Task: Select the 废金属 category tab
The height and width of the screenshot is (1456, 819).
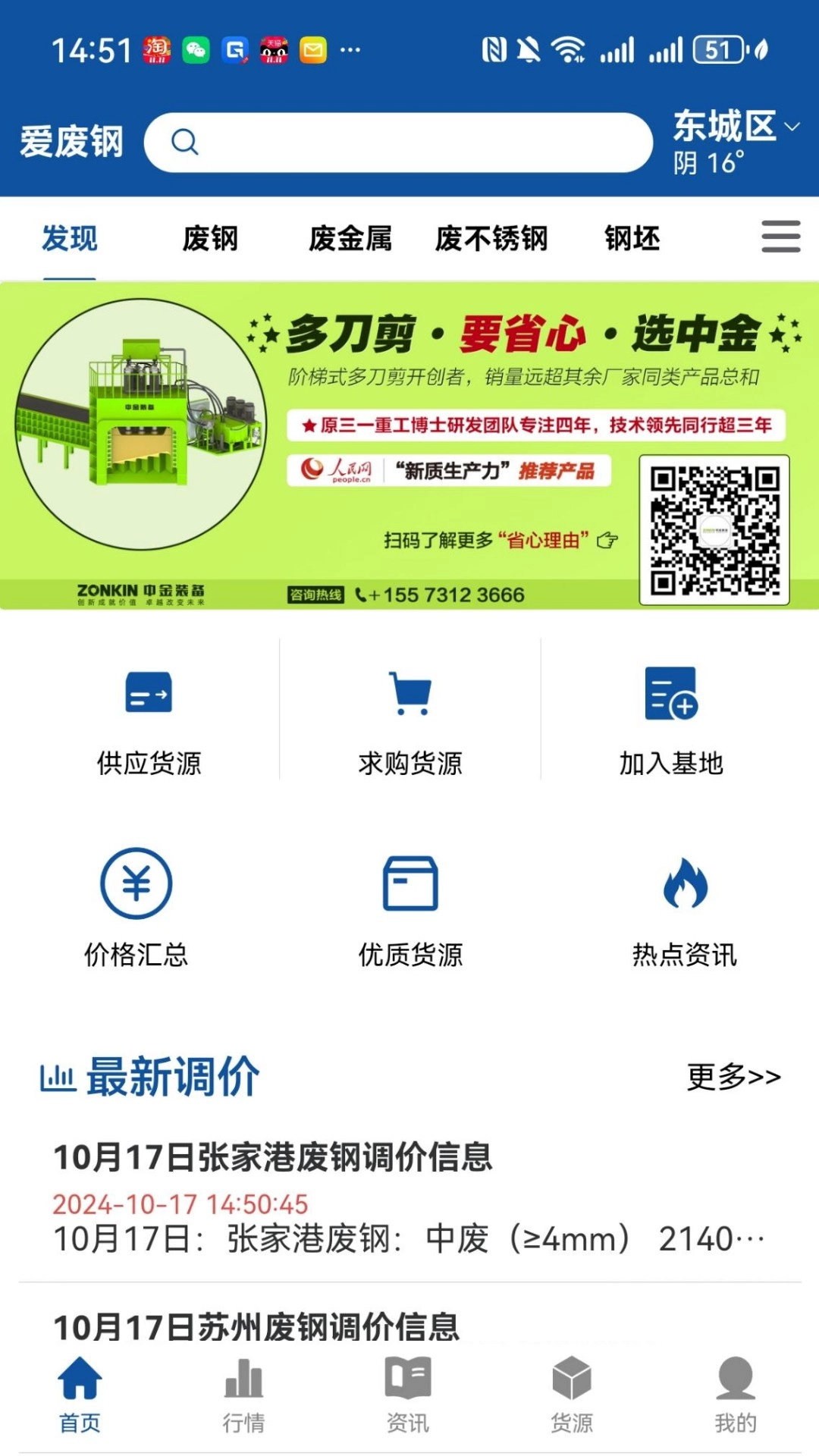Action: tap(350, 239)
